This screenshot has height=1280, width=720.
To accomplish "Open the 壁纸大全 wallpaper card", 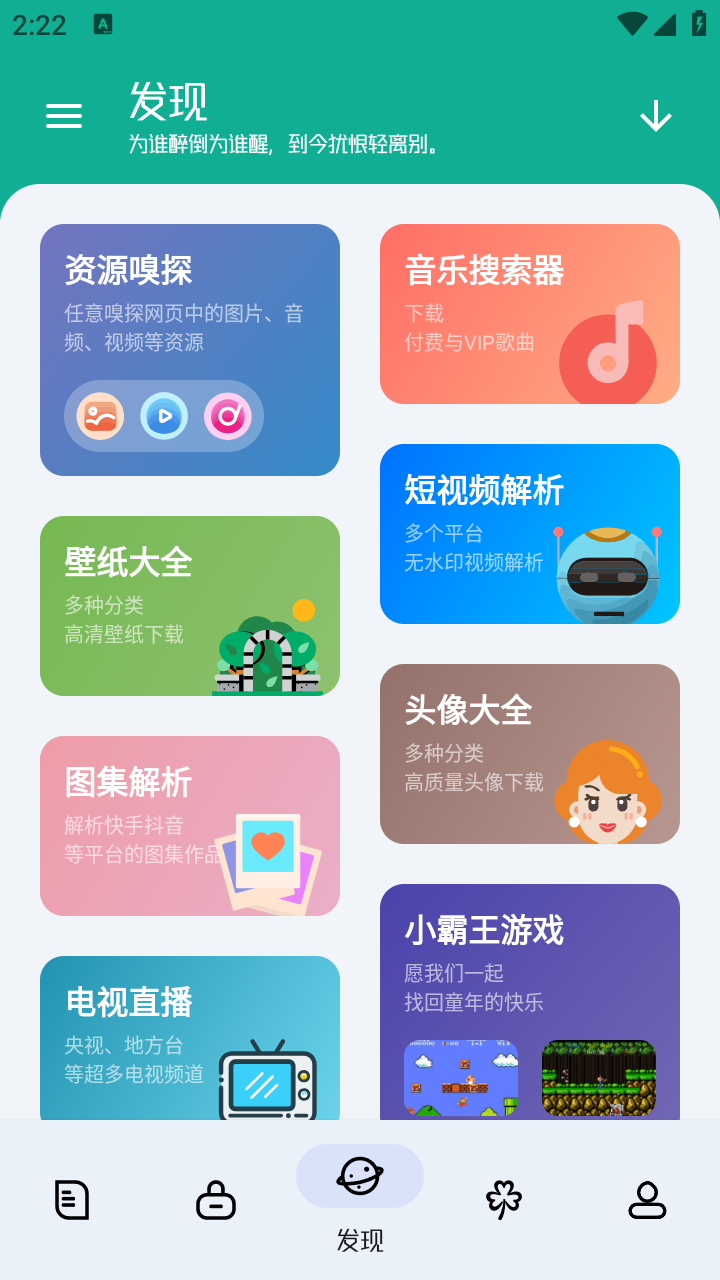I will 189,605.
